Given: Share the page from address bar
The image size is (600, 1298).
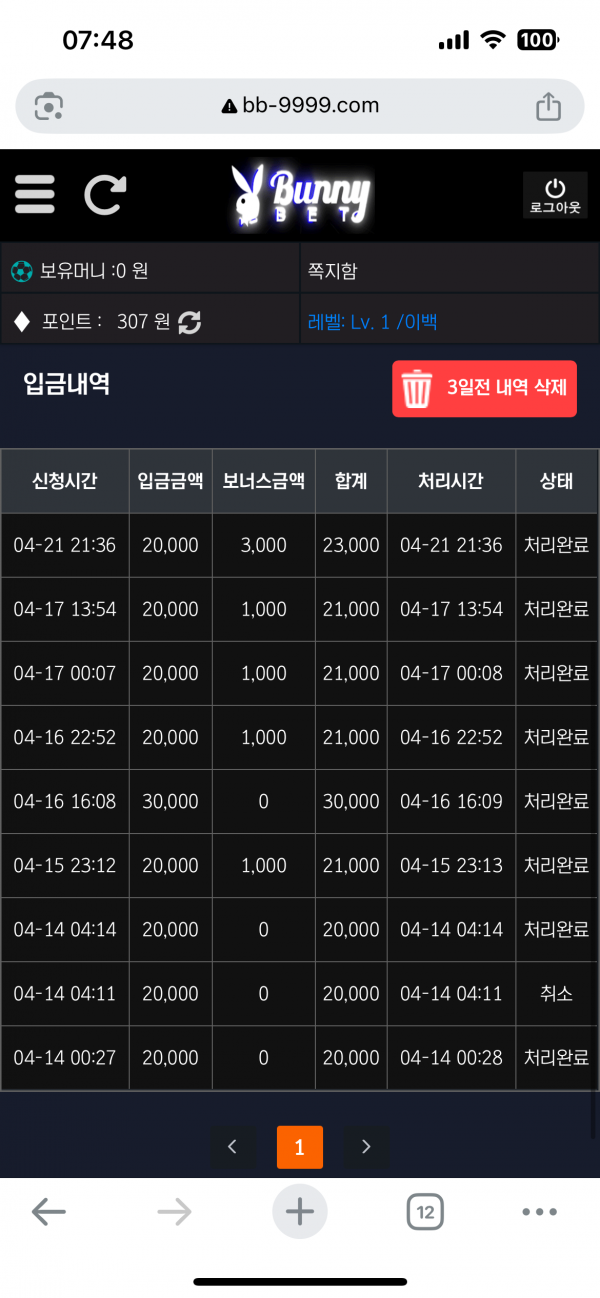Looking at the screenshot, I should pos(548,105).
